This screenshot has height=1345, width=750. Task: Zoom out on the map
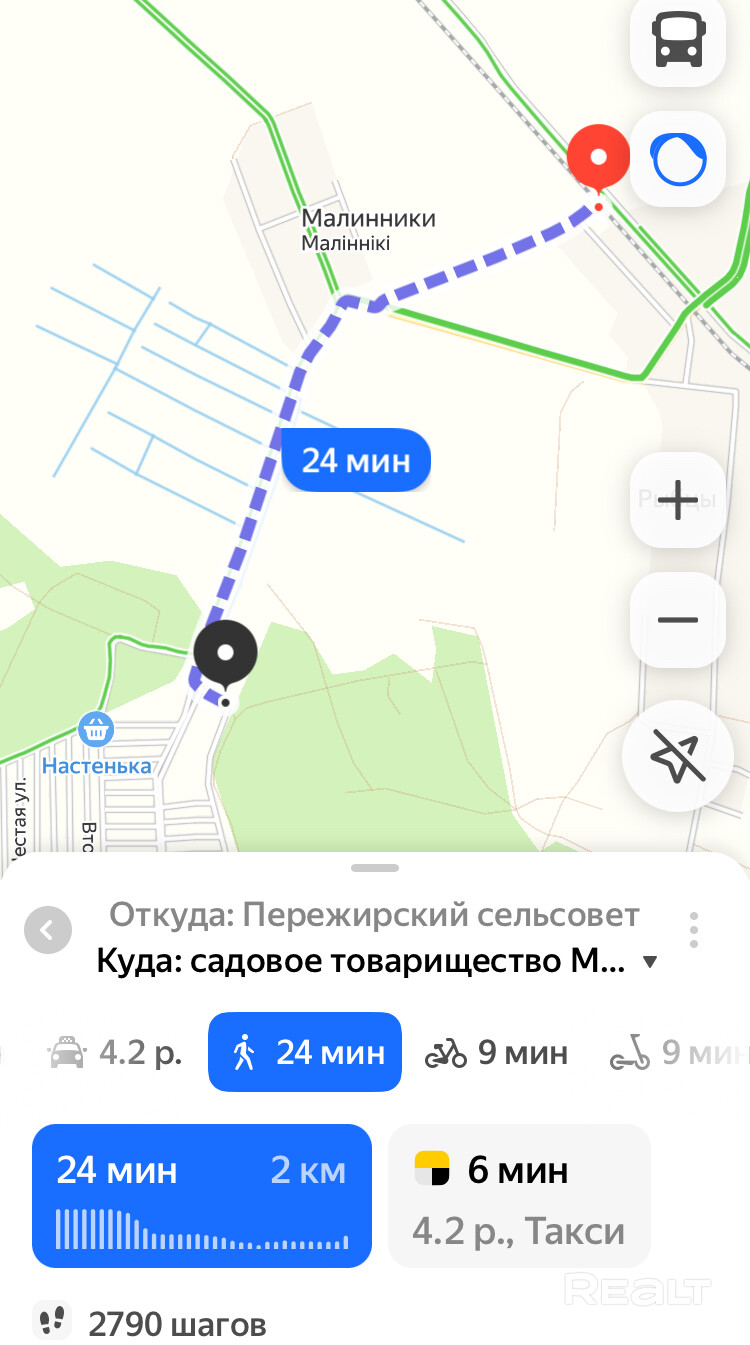pyautogui.click(x=677, y=620)
